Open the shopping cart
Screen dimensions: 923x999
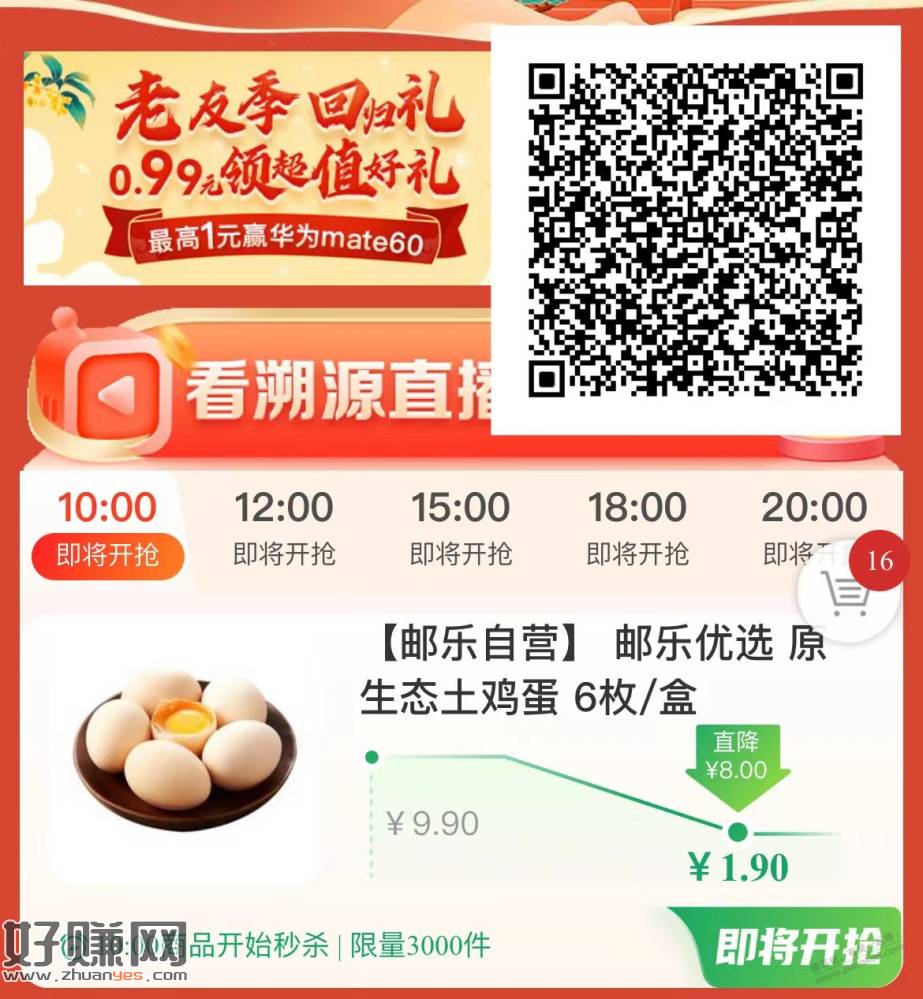point(848,594)
